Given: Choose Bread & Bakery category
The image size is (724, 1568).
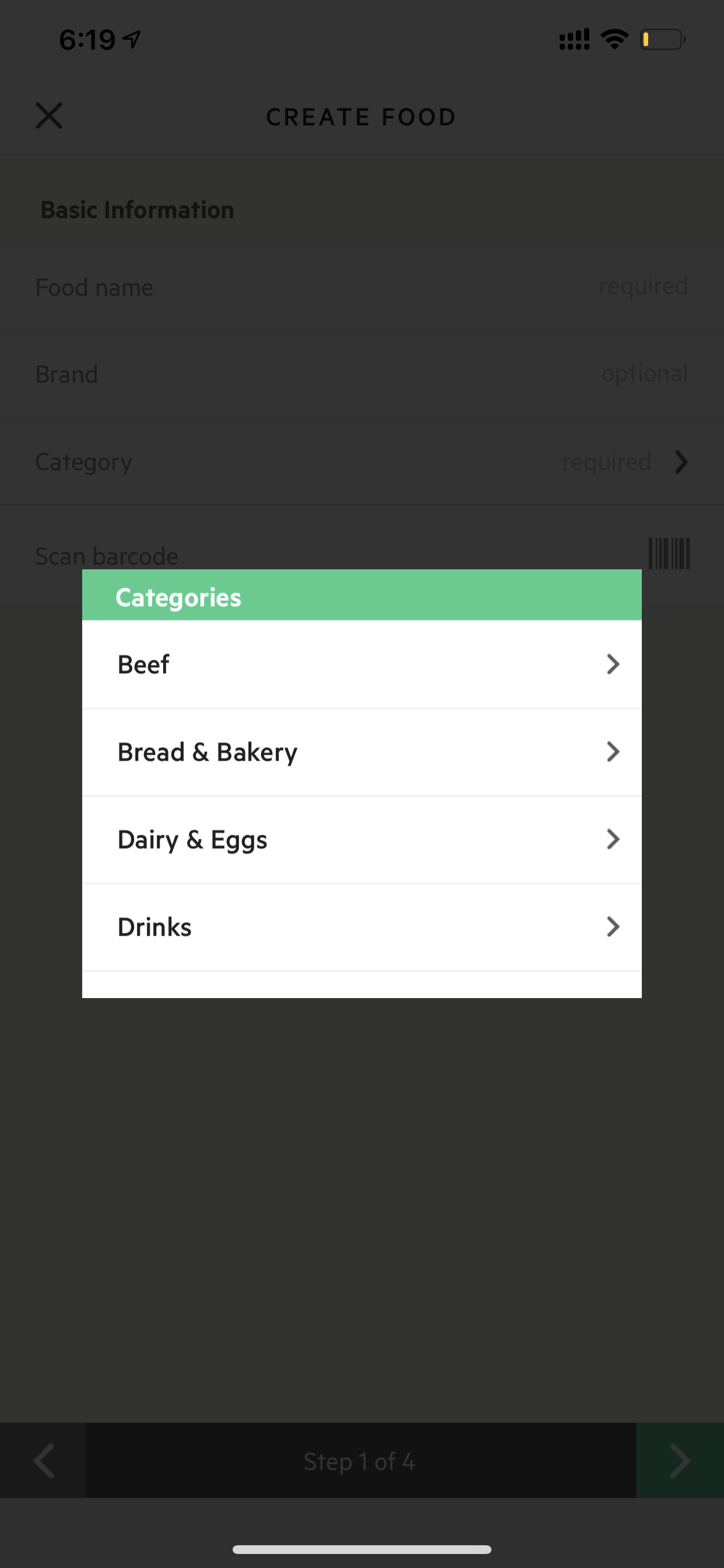Looking at the screenshot, I should tap(361, 752).
